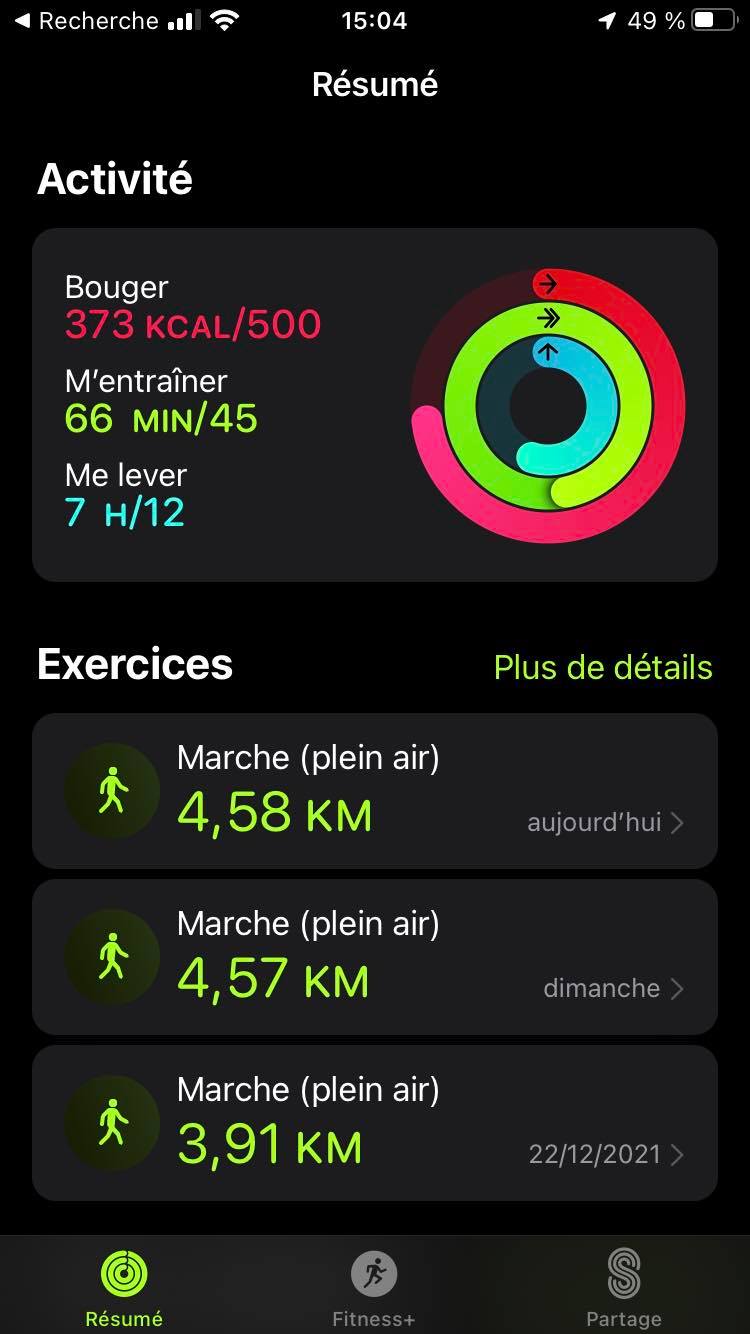Viewport: 750px width, 1334px height.
Task: Switch to the Fitness+ tab
Action: pos(374,1289)
